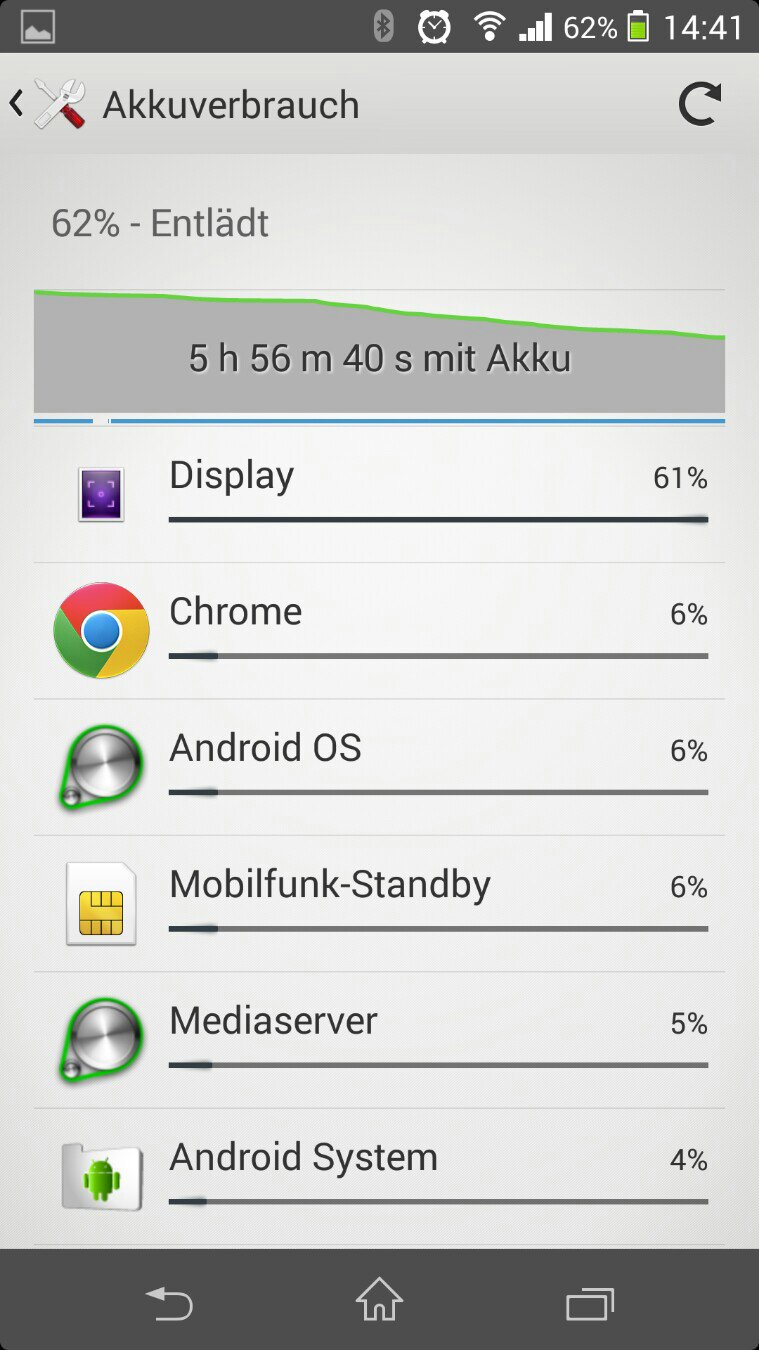The image size is (759, 1350).
Task: Open Android System usage details
Action: tap(379, 1177)
